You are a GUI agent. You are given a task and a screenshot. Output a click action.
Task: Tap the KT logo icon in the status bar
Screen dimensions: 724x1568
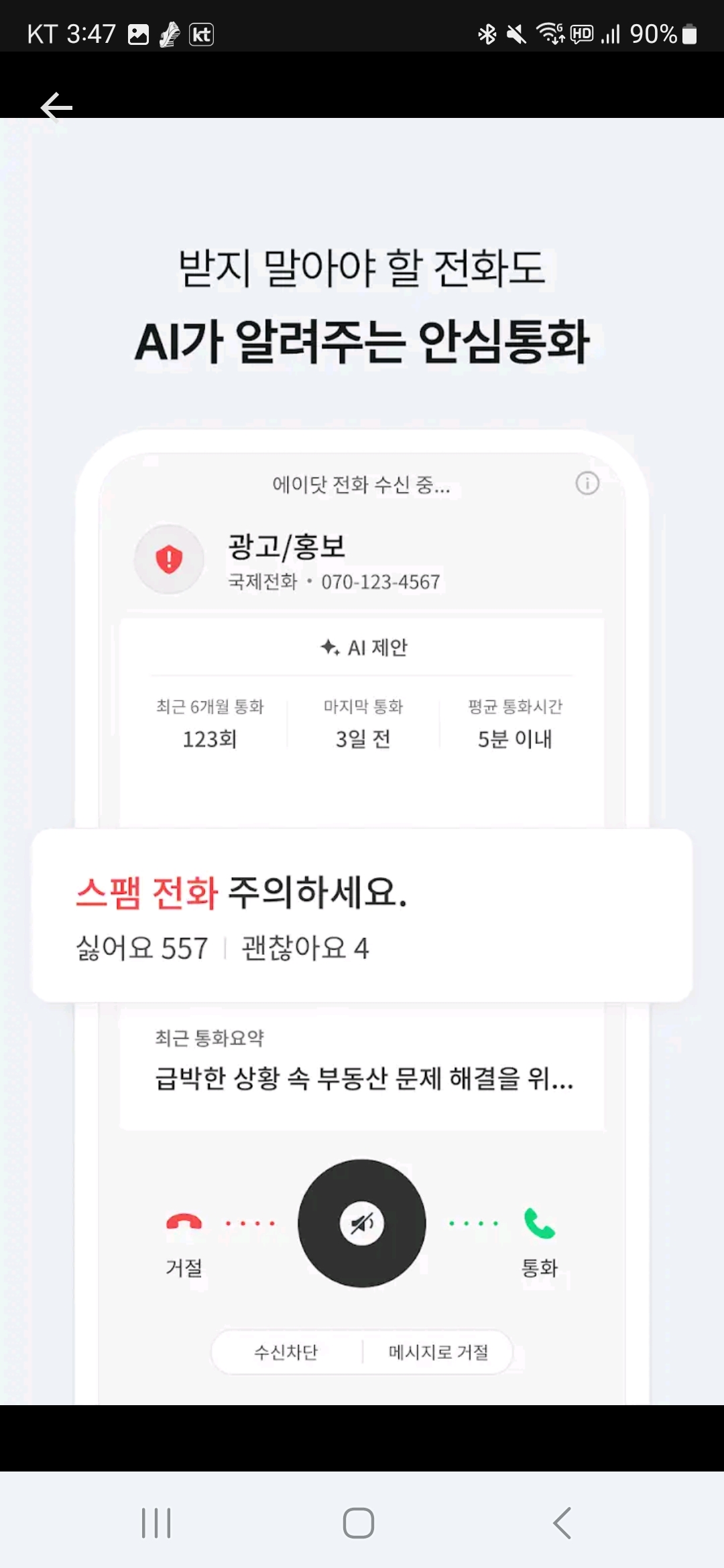[x=202, y=34]
